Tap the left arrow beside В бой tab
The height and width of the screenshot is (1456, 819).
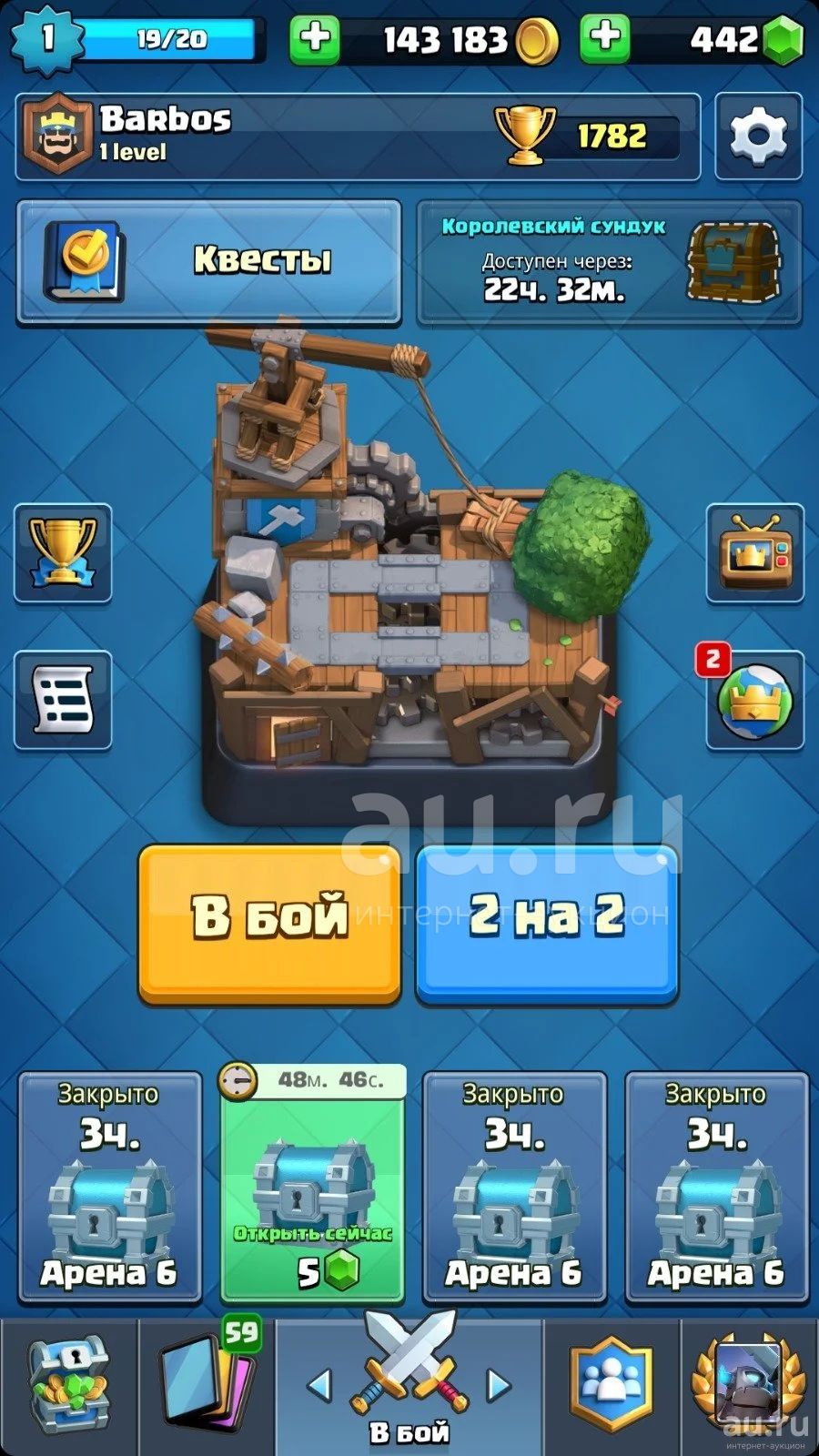(319, 1385)
